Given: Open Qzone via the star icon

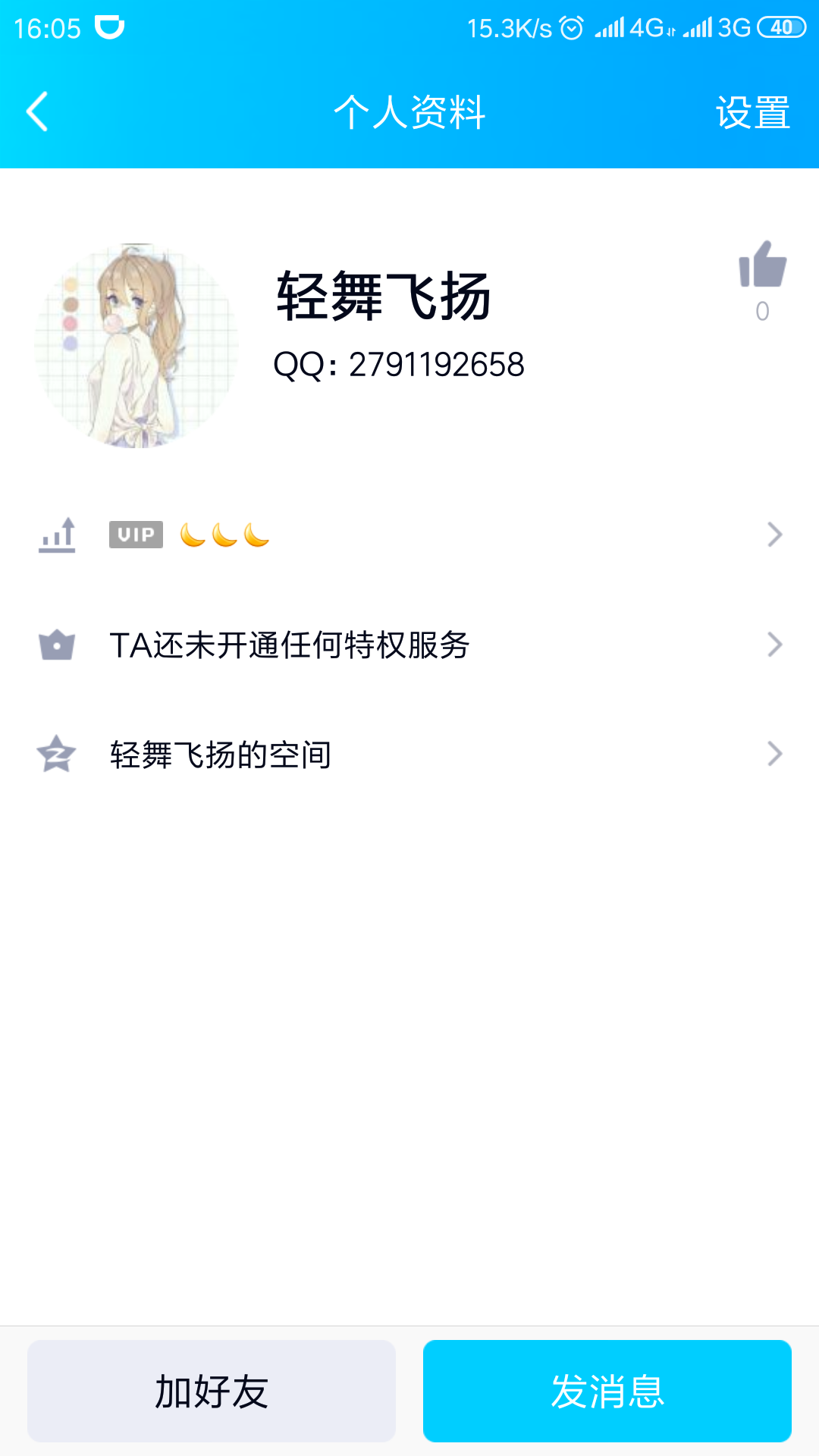Looking at the screenshot, I should [x=57, y=753].
